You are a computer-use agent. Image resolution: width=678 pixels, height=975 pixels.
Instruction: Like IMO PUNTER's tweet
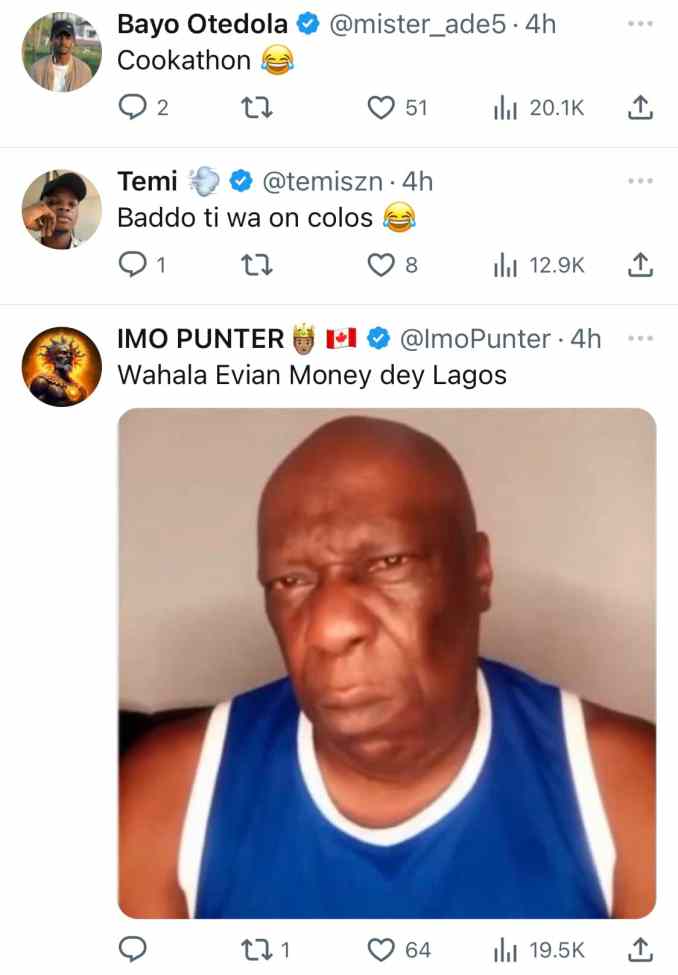(381, 950)
